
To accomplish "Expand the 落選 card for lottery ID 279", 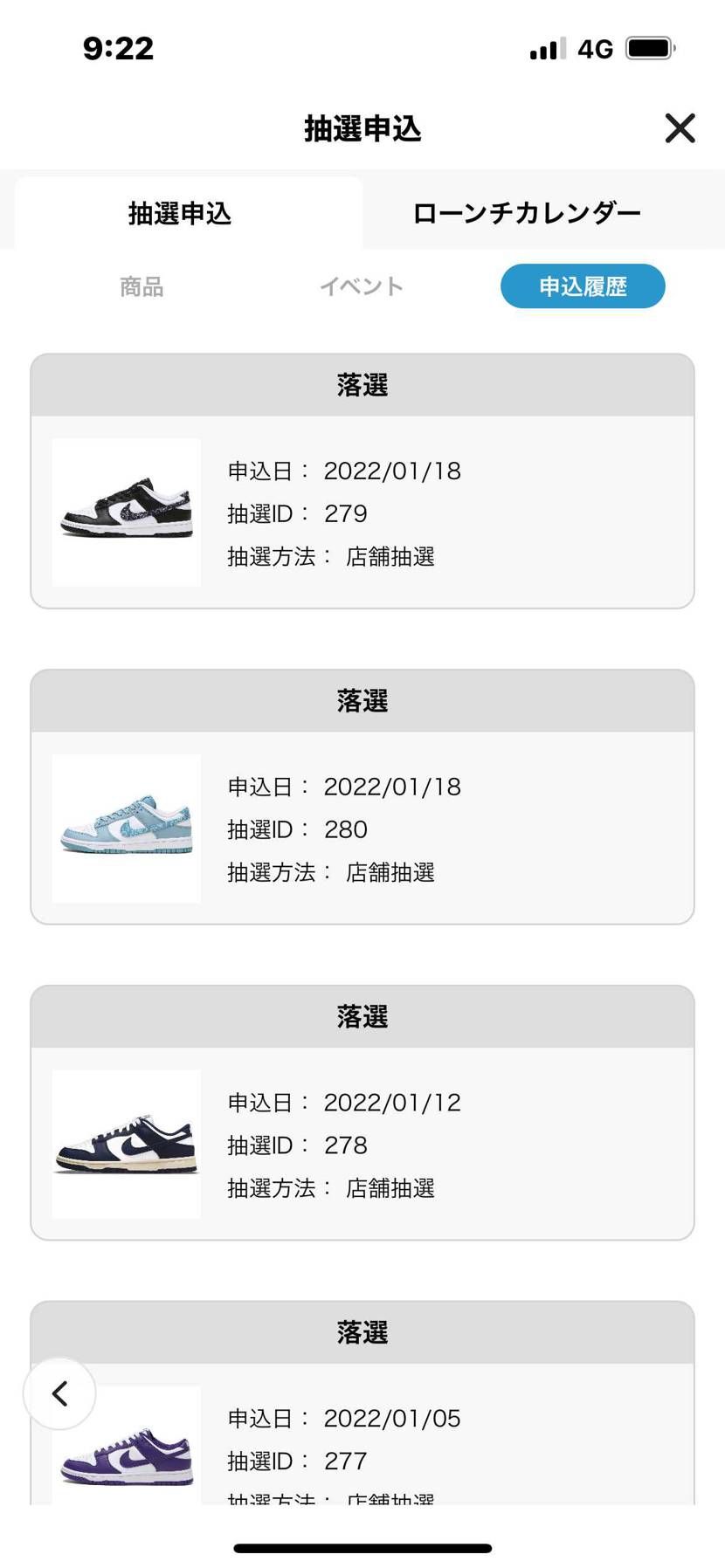I will [362, 384].
